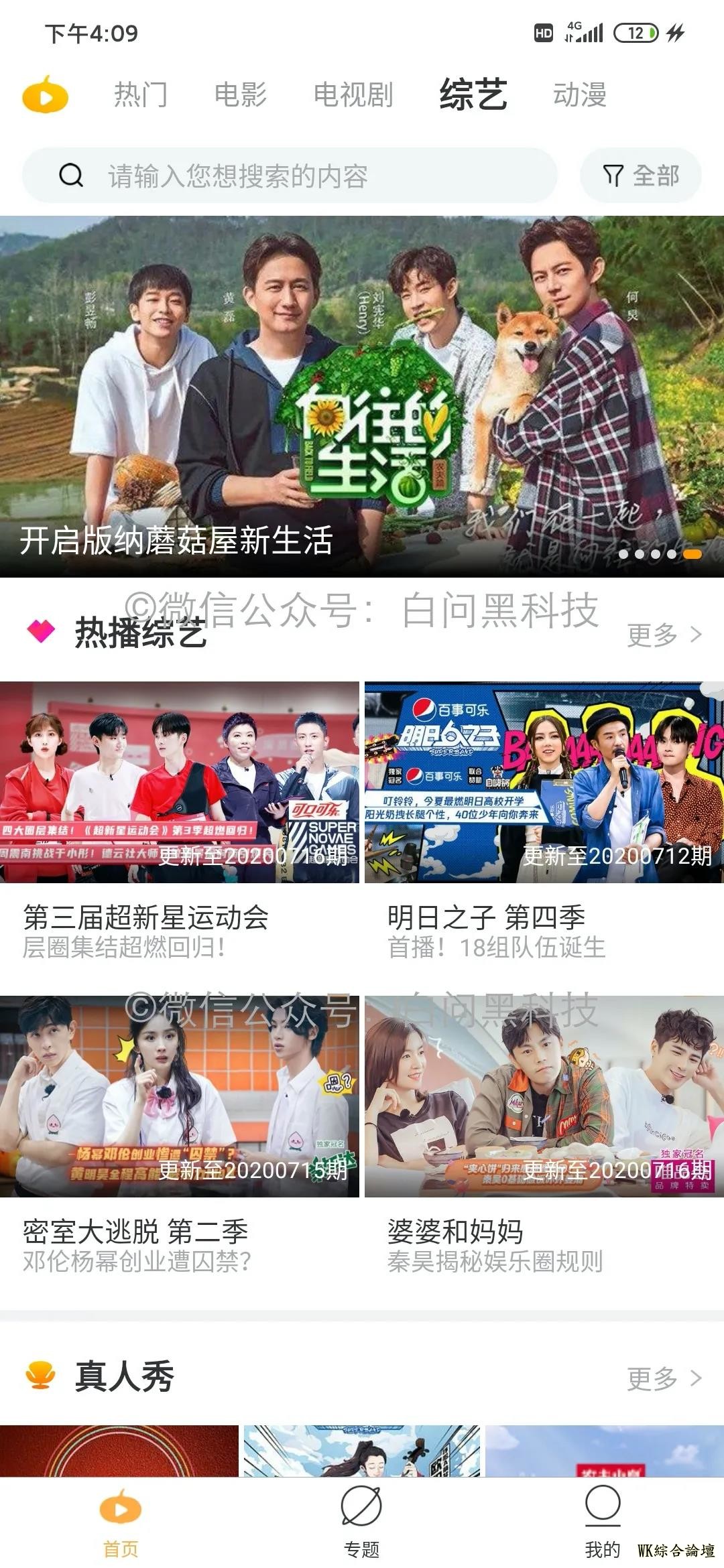Switch to the 电影 tab
This screenshot has height=1568, width=724.
(240, 94)
